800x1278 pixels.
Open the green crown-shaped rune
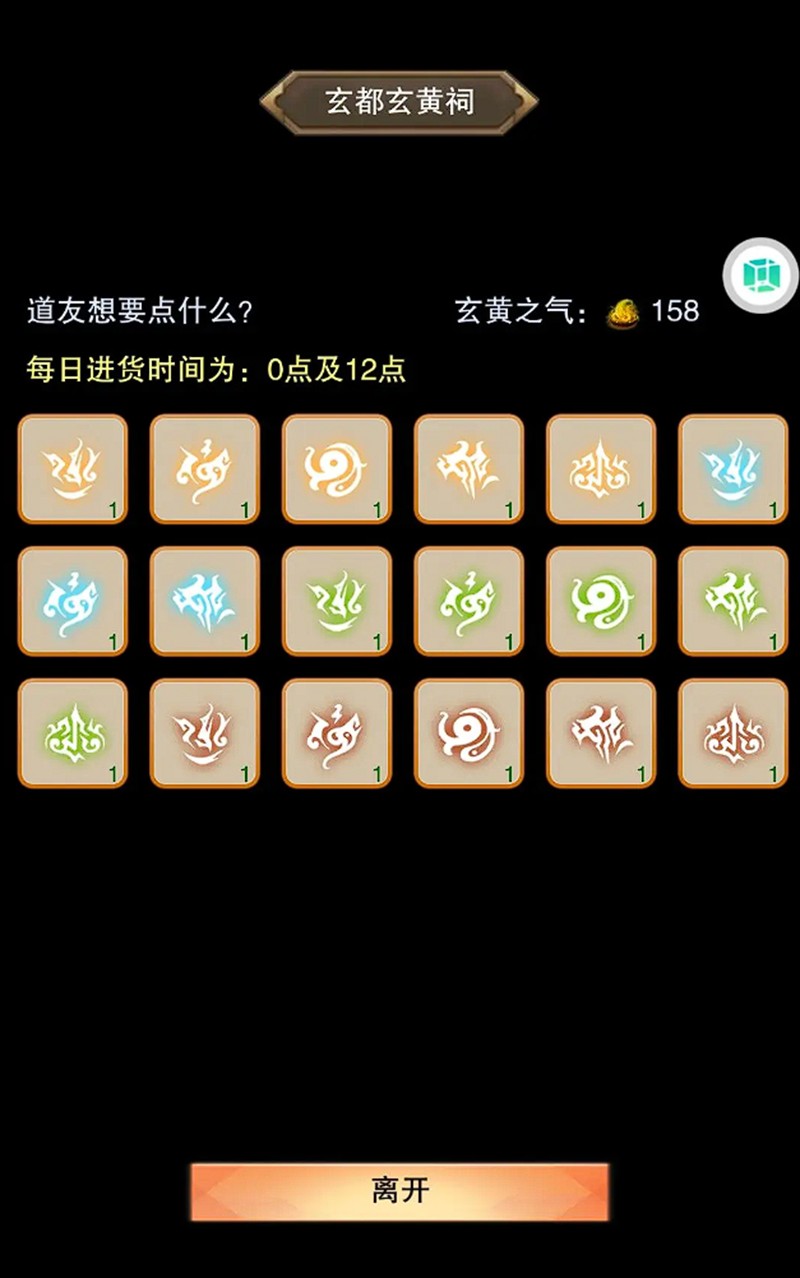coord(73,733)
